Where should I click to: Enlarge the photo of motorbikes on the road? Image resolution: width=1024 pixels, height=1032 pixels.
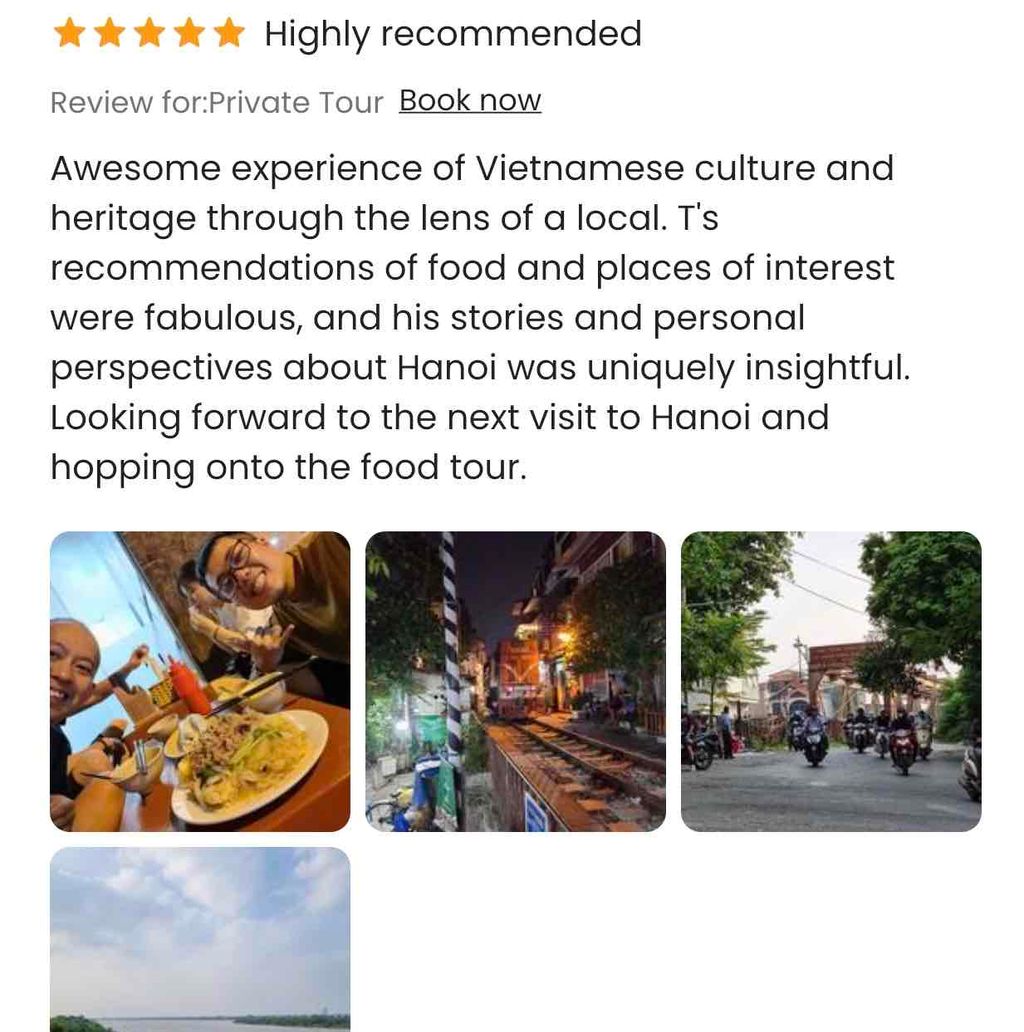click(x=830, y=681)
